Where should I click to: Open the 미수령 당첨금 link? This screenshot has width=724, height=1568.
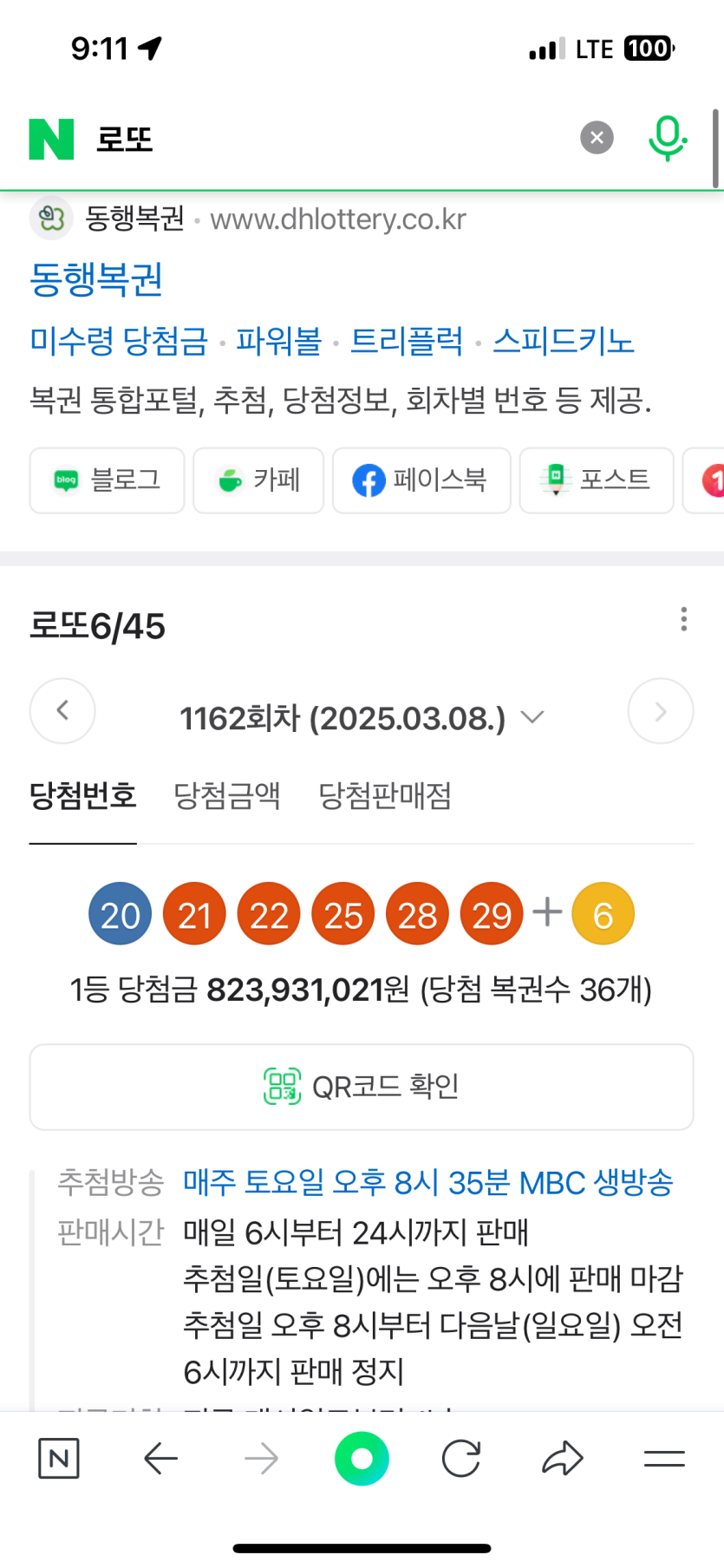pos(119,341)
